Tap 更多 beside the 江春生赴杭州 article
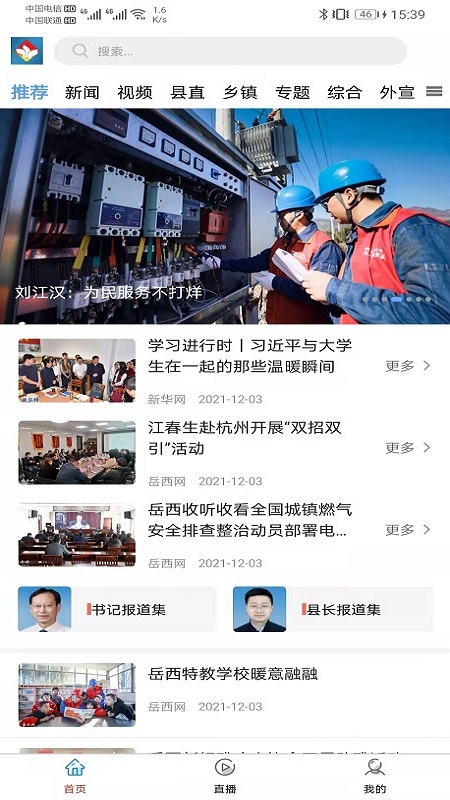 click(x=408, y=448)
